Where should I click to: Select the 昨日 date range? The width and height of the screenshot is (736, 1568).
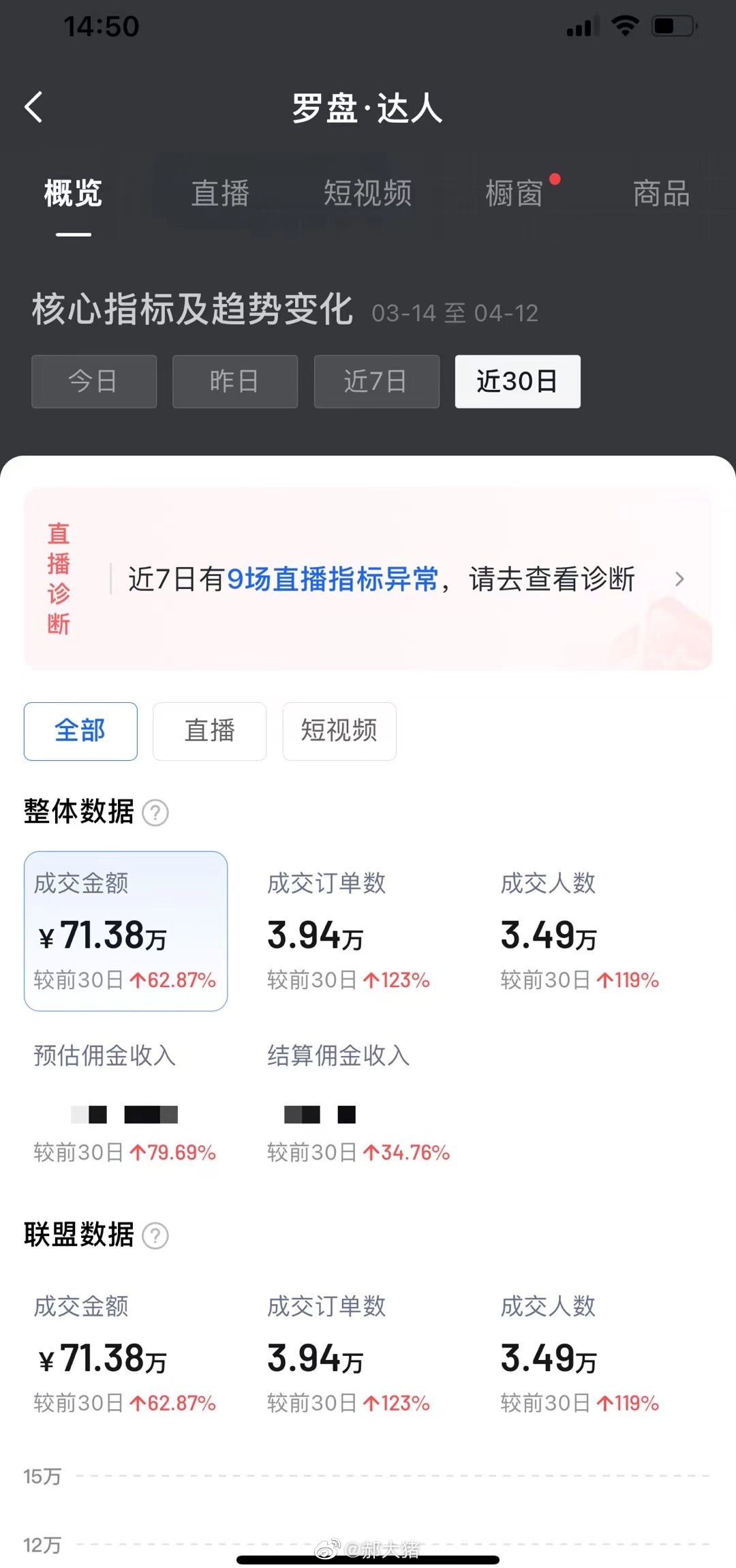point(235,382)
